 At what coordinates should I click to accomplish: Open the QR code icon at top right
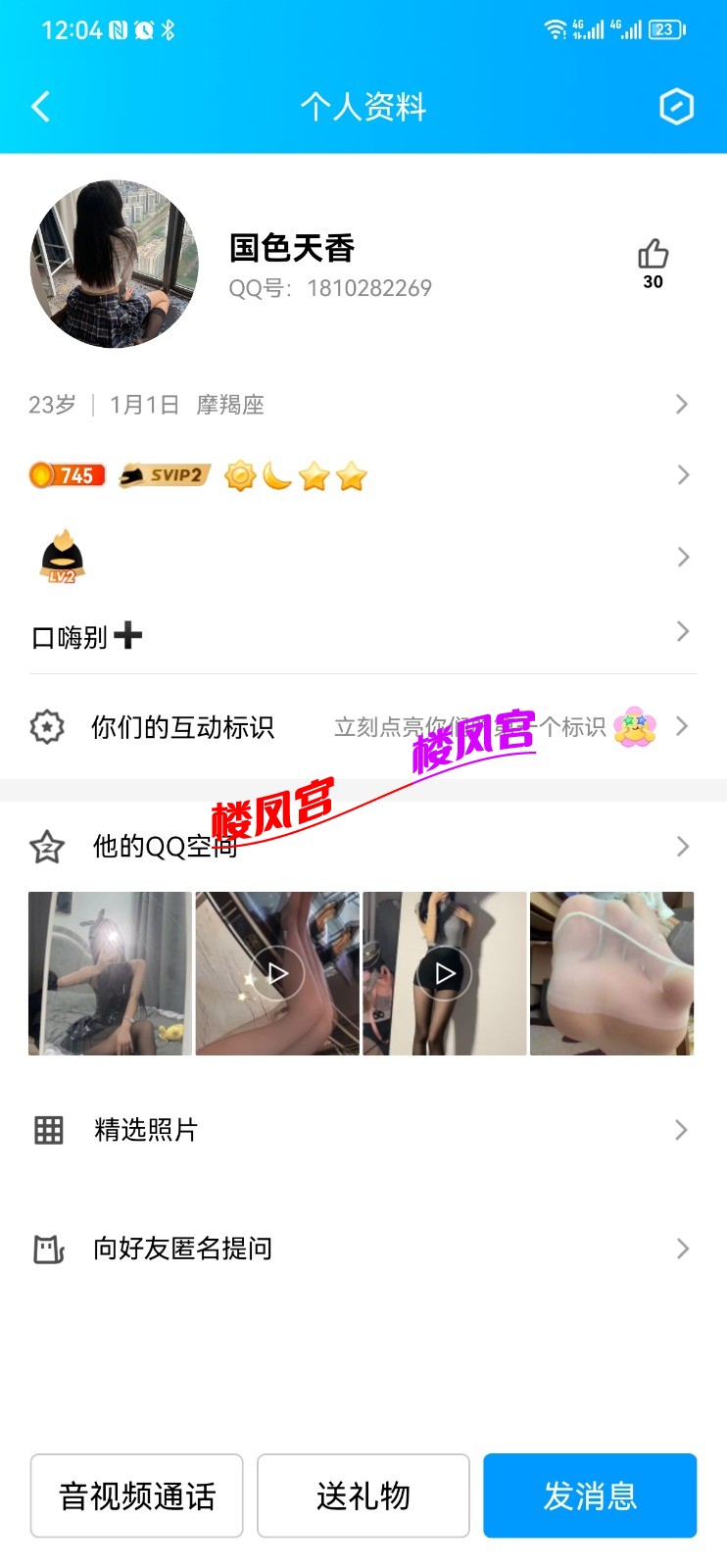(x=675, y=106)
